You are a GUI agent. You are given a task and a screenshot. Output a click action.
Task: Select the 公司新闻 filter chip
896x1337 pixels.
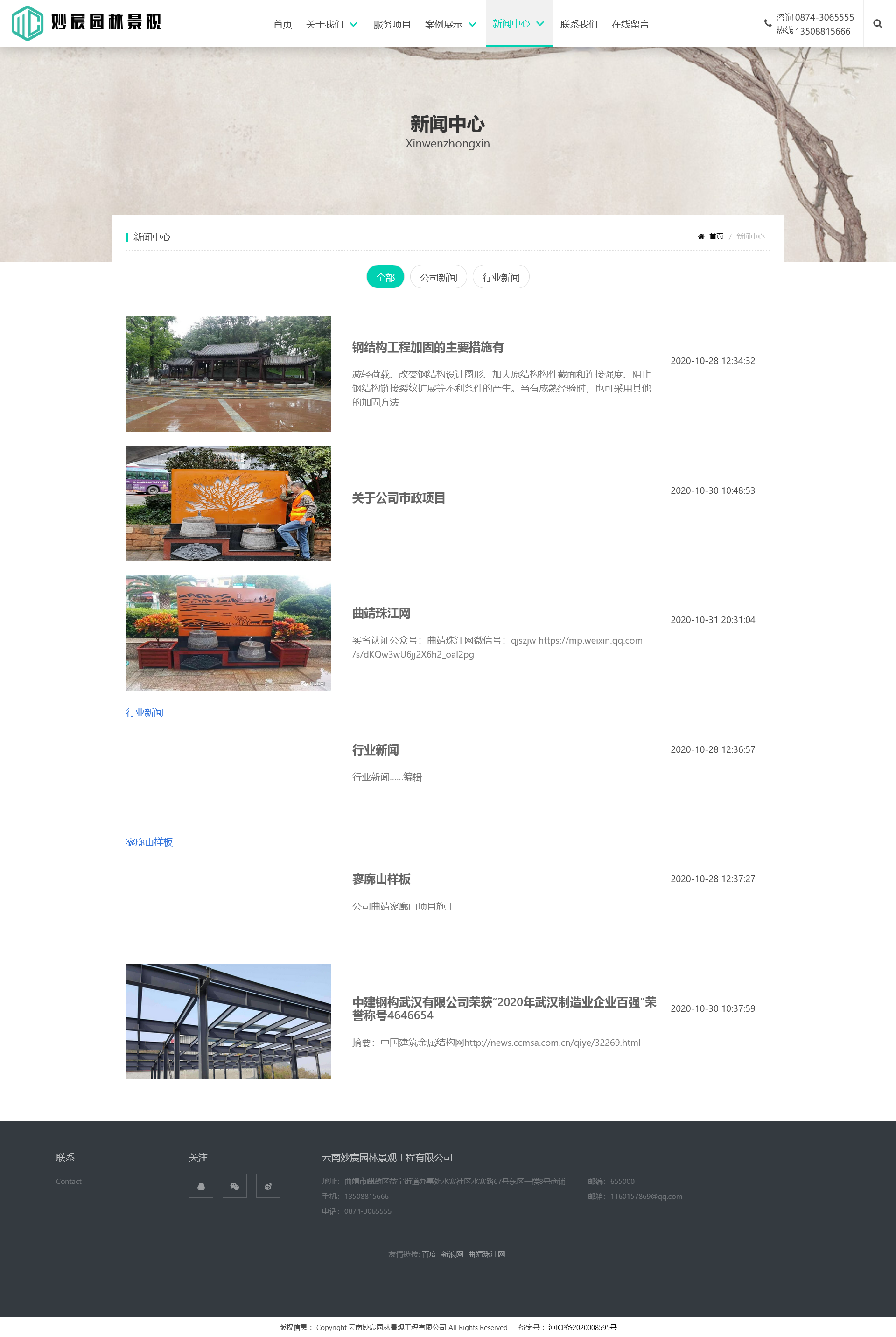tap(438, 277)
